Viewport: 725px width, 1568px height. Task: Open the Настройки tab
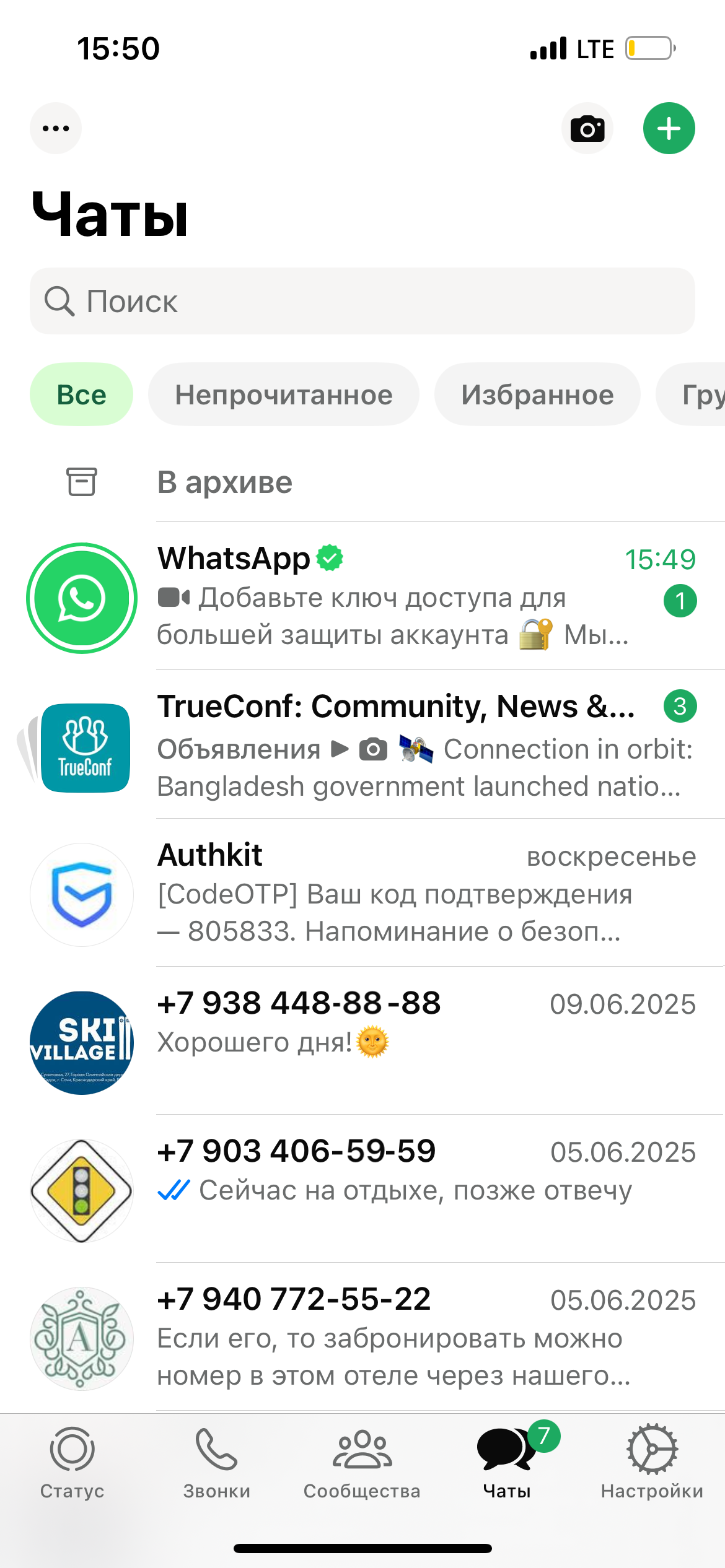[x=652, y=1463]
